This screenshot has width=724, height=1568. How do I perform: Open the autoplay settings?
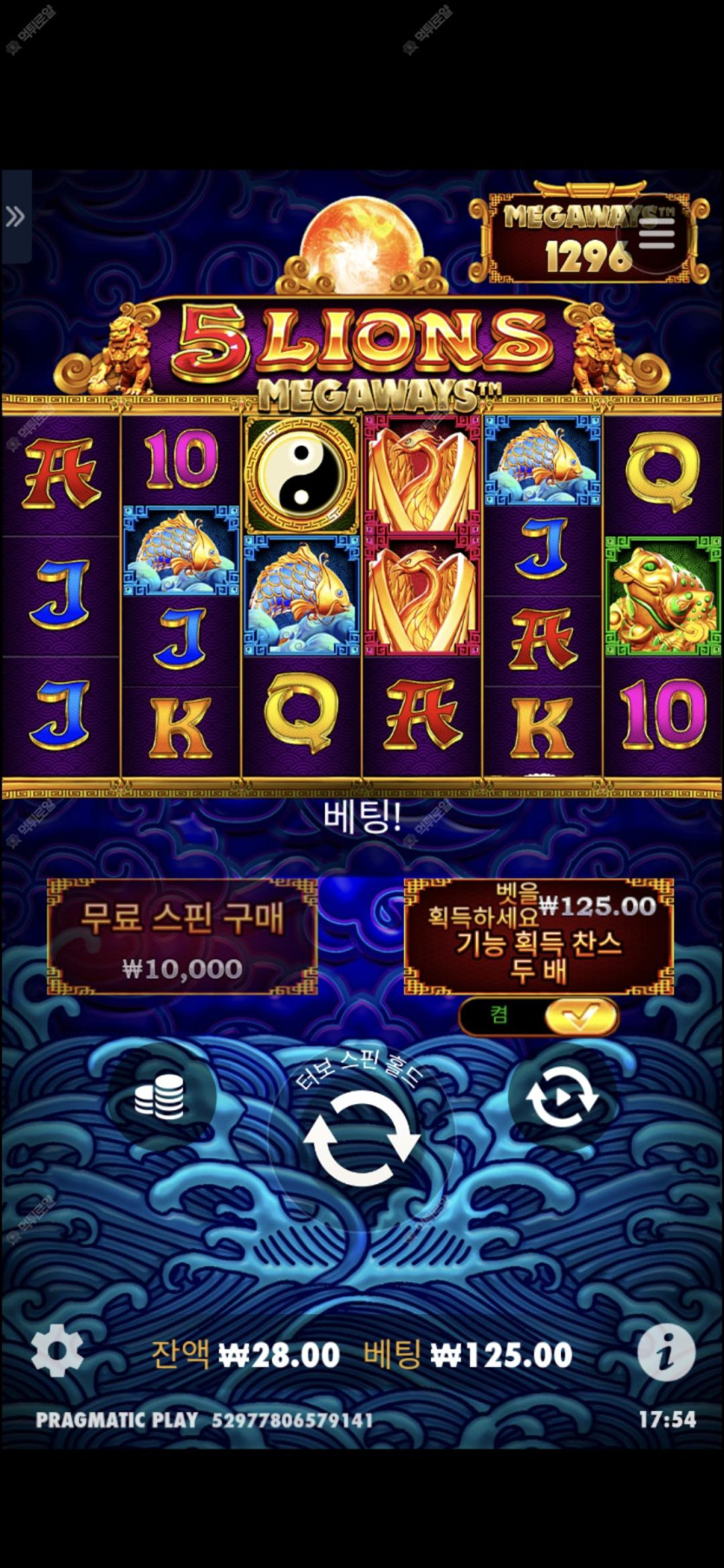(562, 1097)
